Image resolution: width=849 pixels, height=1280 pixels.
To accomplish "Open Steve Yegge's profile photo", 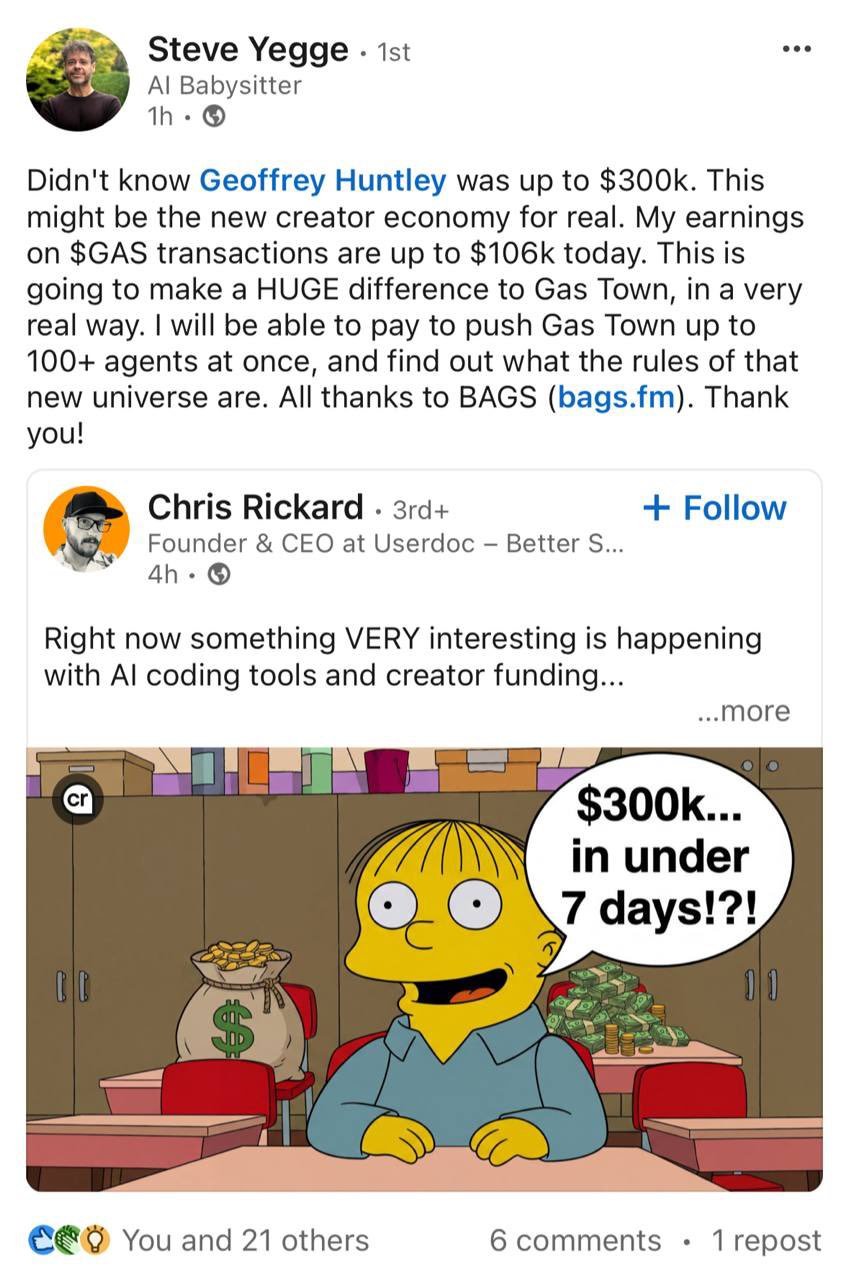I will [77, 80].
